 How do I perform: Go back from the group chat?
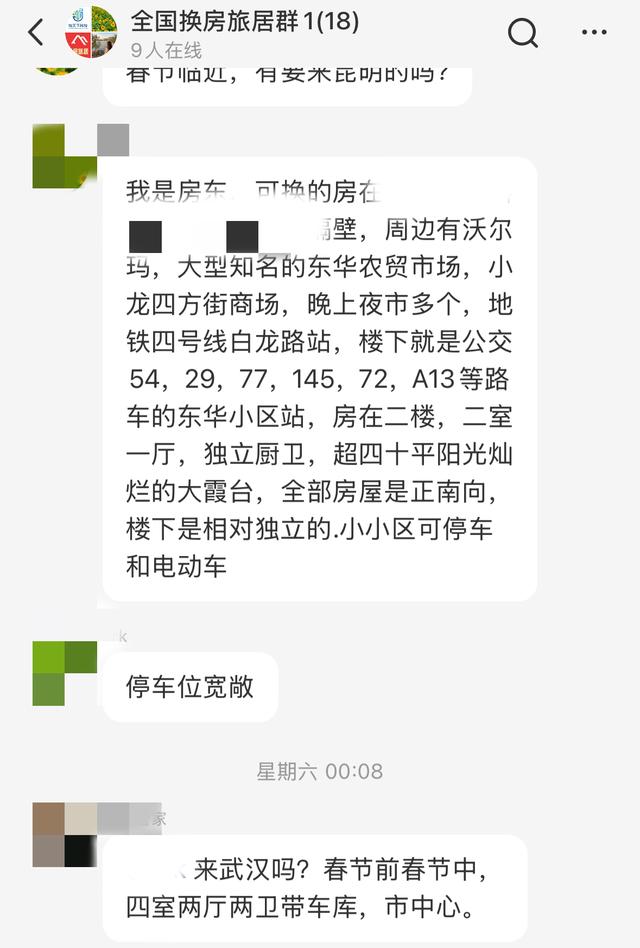[36, 33]
